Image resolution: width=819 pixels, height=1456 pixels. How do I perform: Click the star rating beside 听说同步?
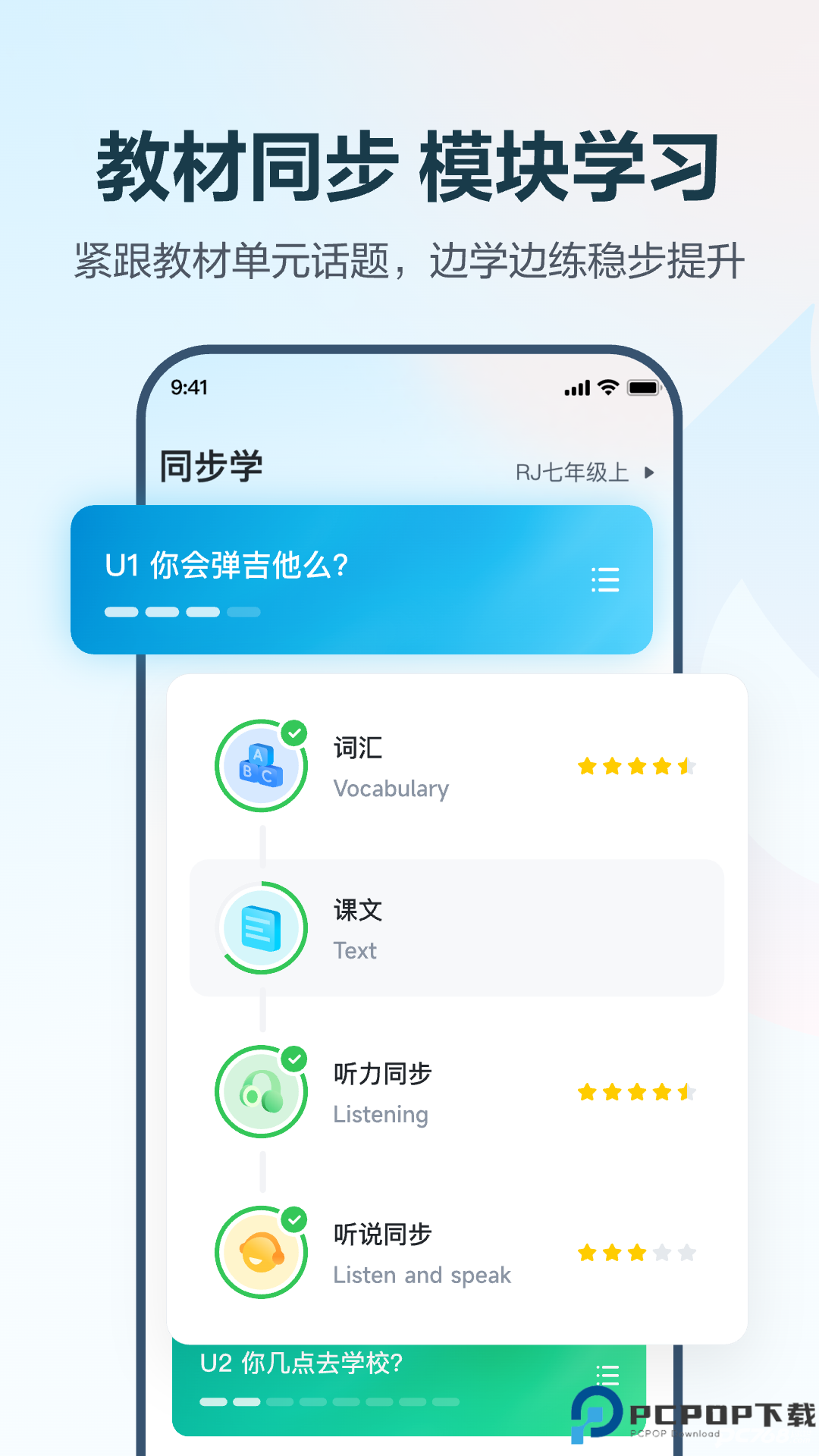point(635,1253)
